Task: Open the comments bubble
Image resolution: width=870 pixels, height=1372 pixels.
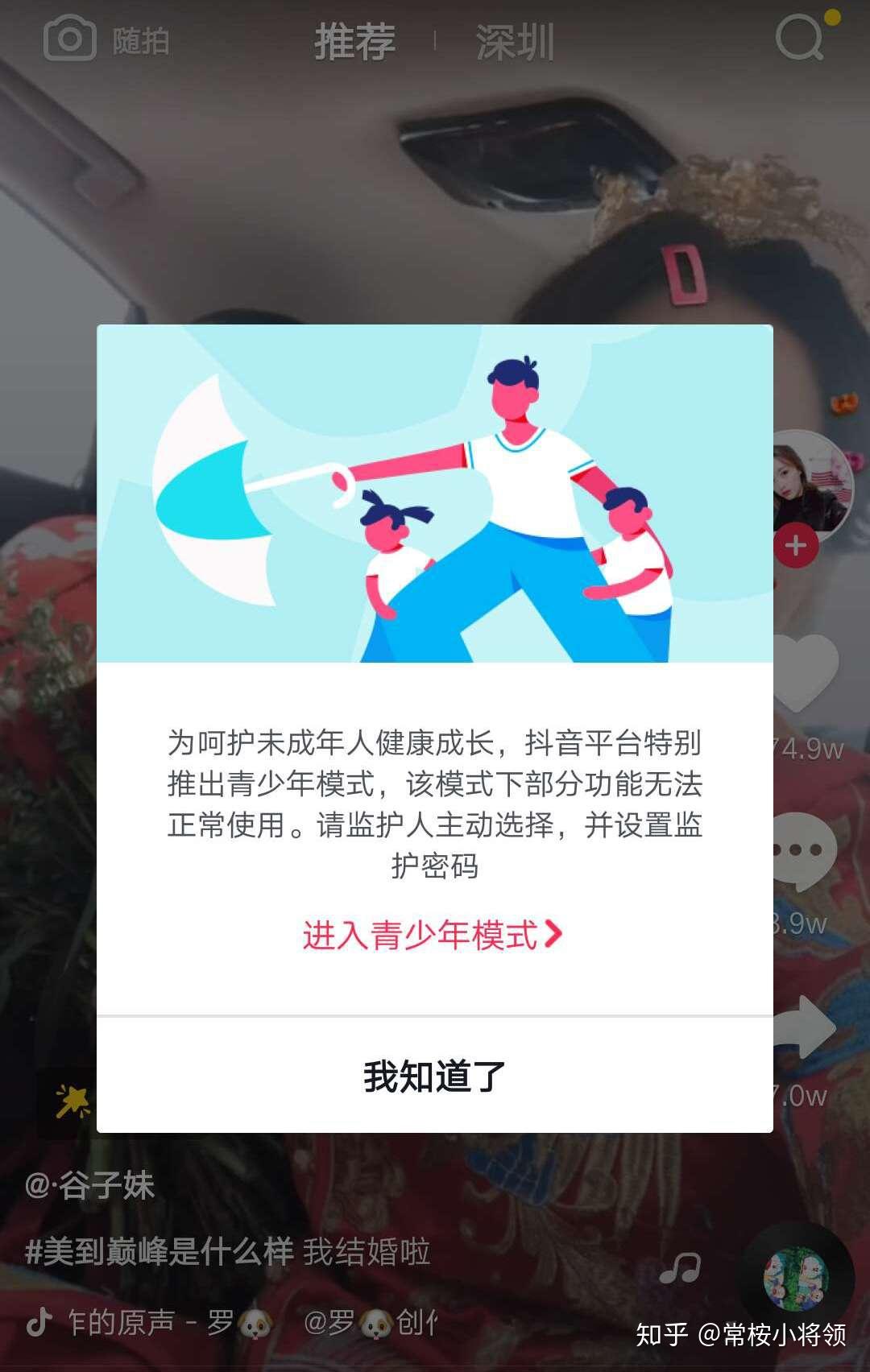Action: (806, 849)
